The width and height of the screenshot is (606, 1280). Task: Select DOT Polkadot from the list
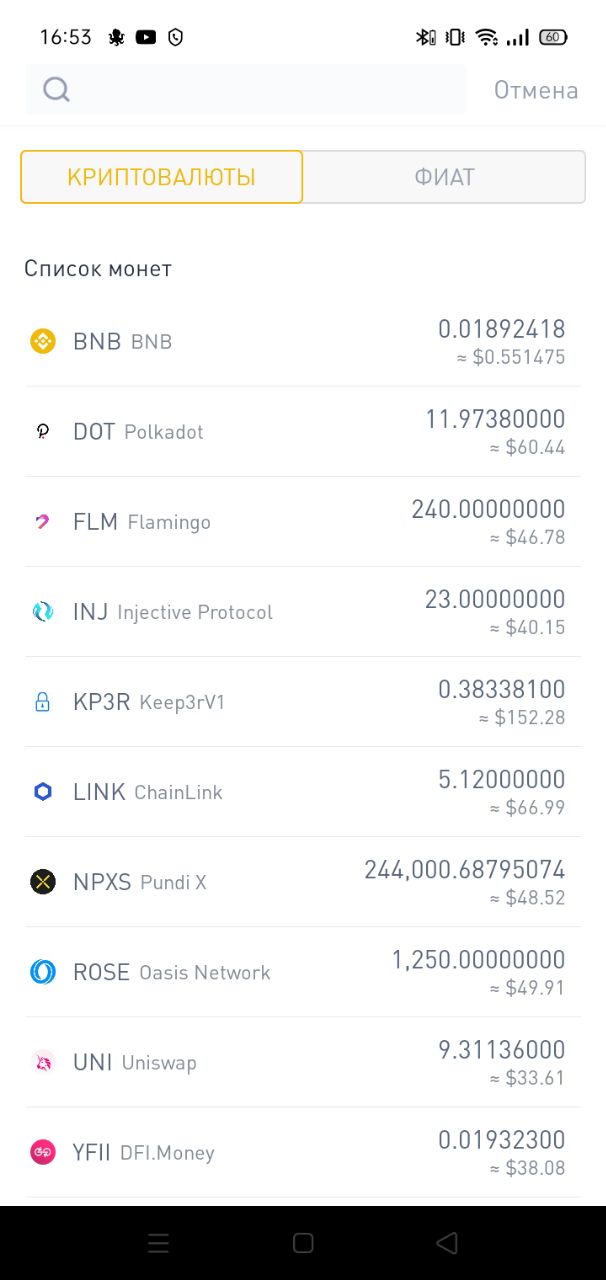303,432
